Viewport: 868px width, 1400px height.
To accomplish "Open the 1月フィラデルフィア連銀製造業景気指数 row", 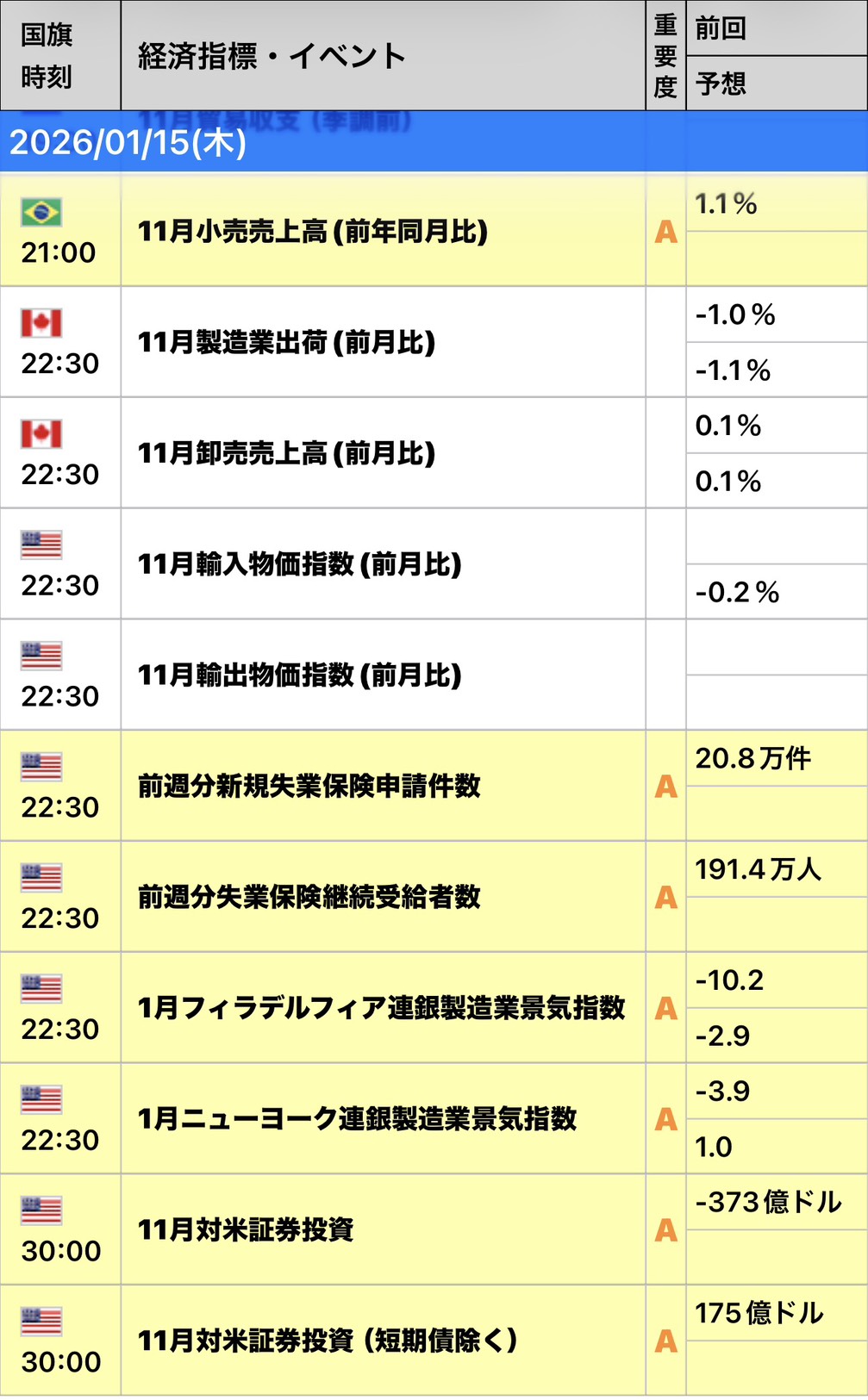I will (381, 1008).
